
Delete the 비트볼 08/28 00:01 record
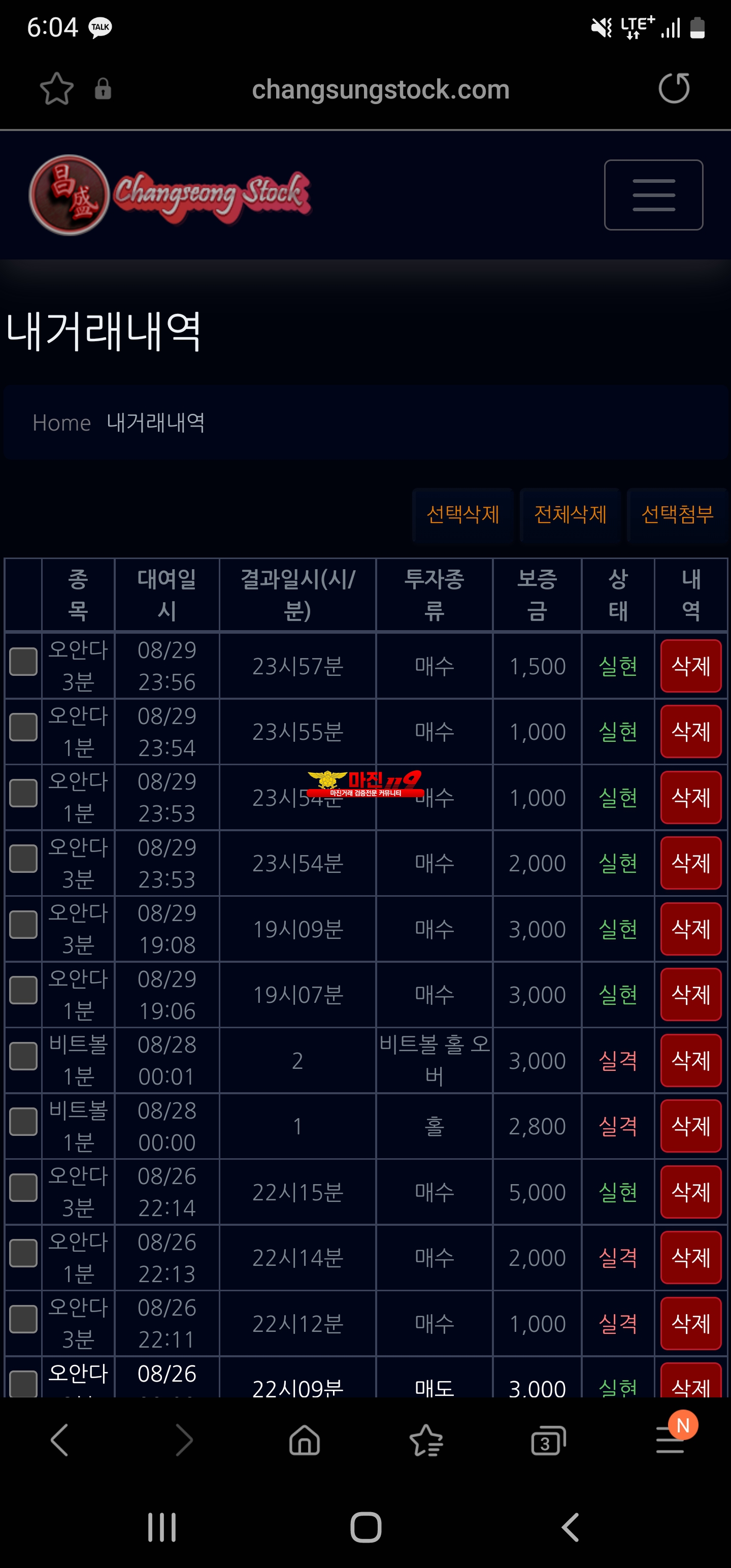[691, 1060]
